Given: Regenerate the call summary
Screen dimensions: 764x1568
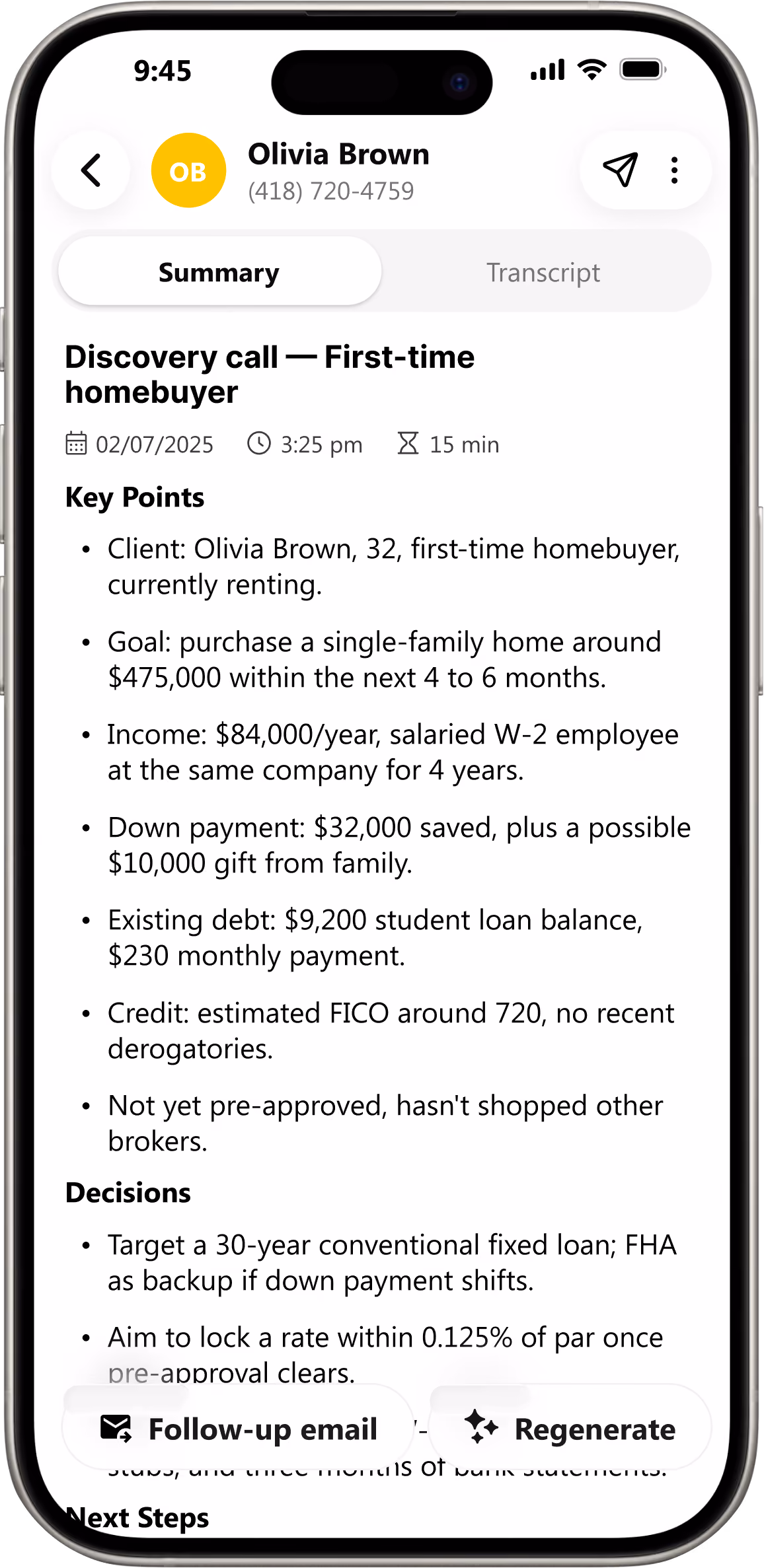Looking at the screenshot, I should [570, 1429].
